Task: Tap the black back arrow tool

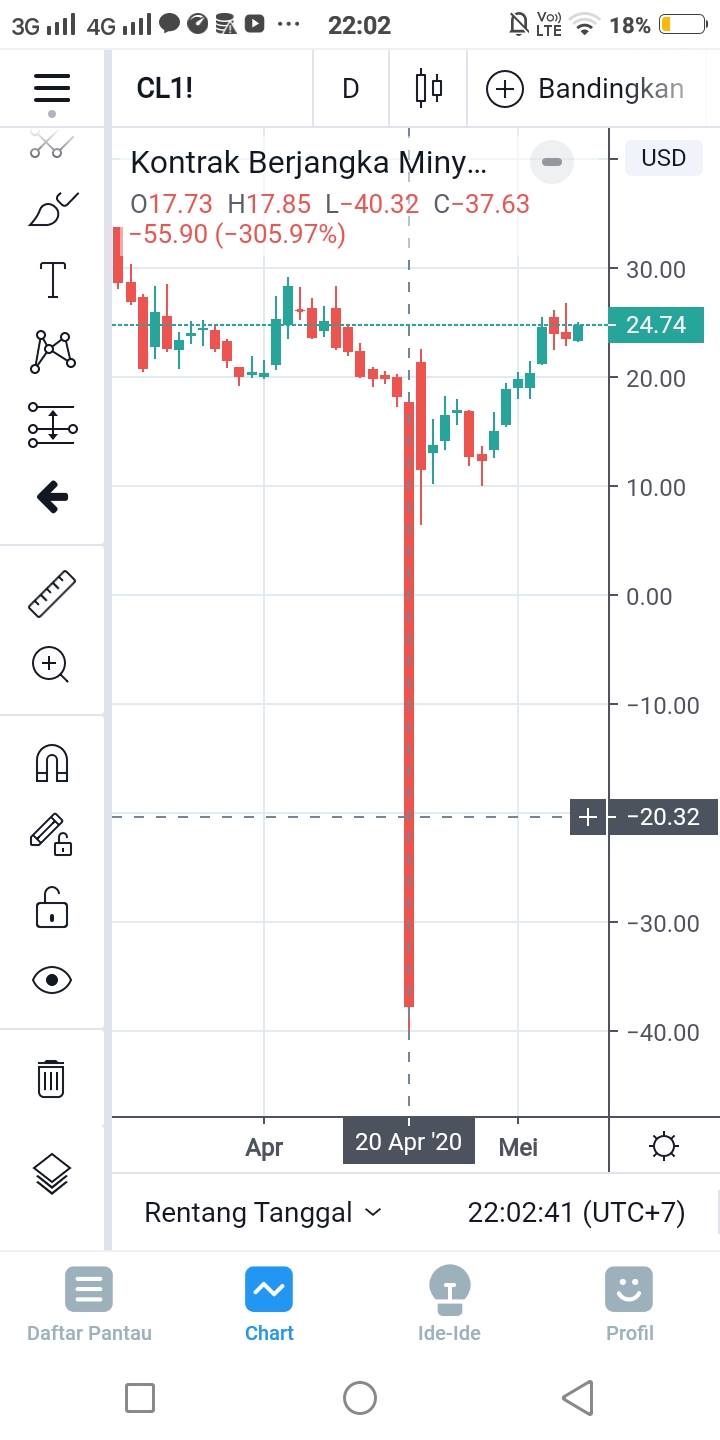Action: pyautogui.click(x=52, y=496)
